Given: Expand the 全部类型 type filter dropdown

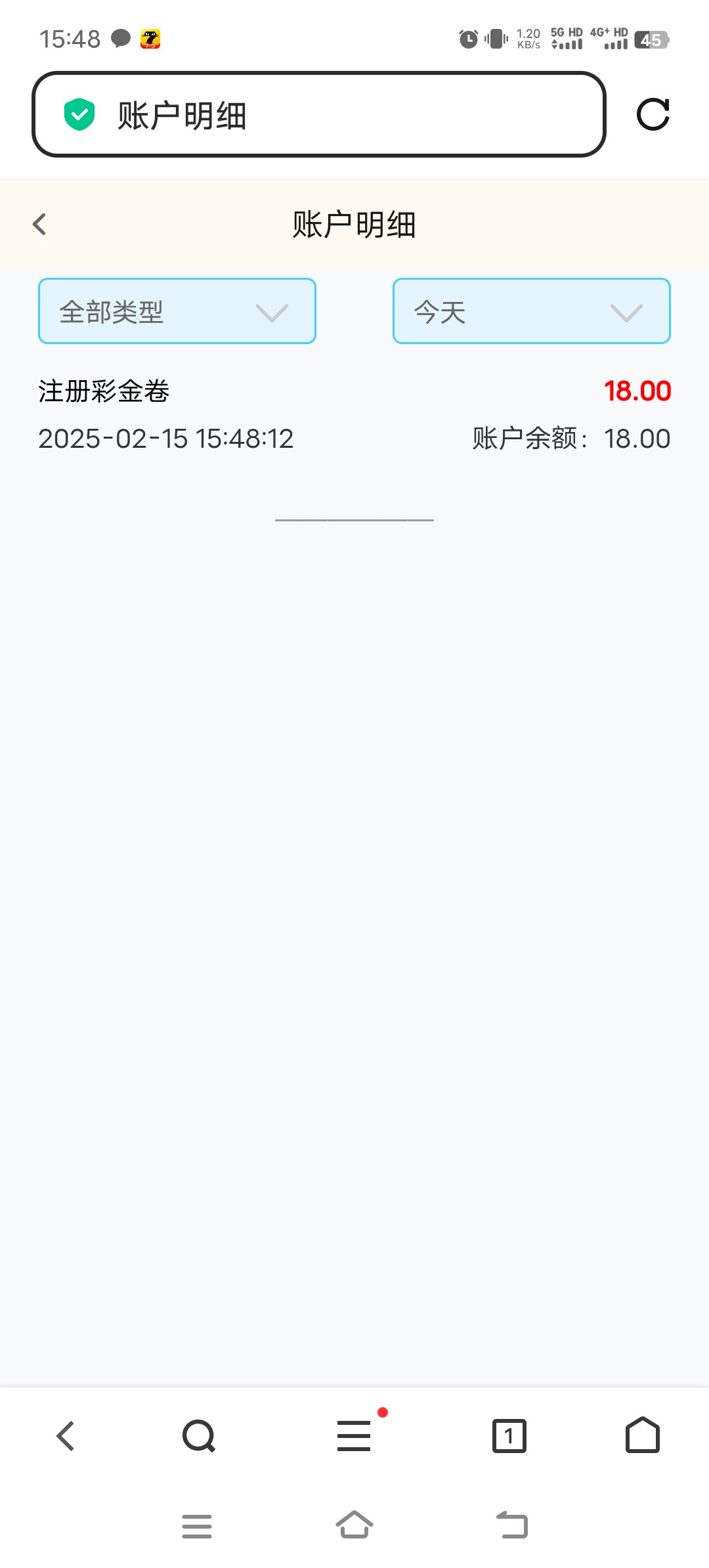Looking at the screenshot, I should (x=177, y=311).
